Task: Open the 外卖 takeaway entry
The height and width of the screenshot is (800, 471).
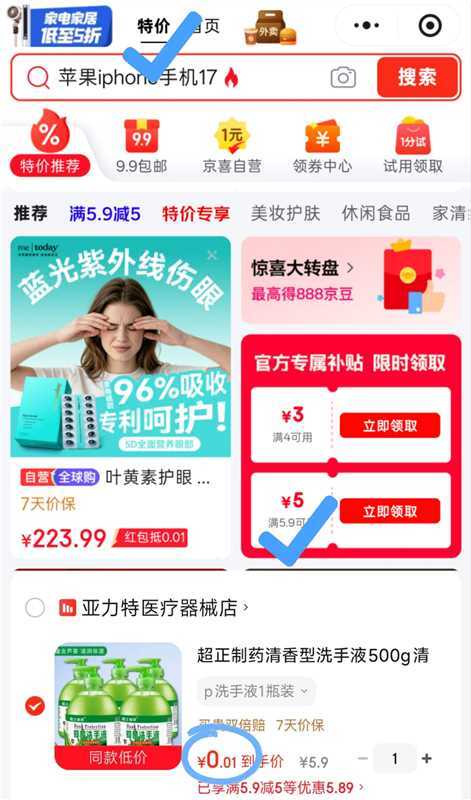Action: pyautogui.click(x=270, y=28)
